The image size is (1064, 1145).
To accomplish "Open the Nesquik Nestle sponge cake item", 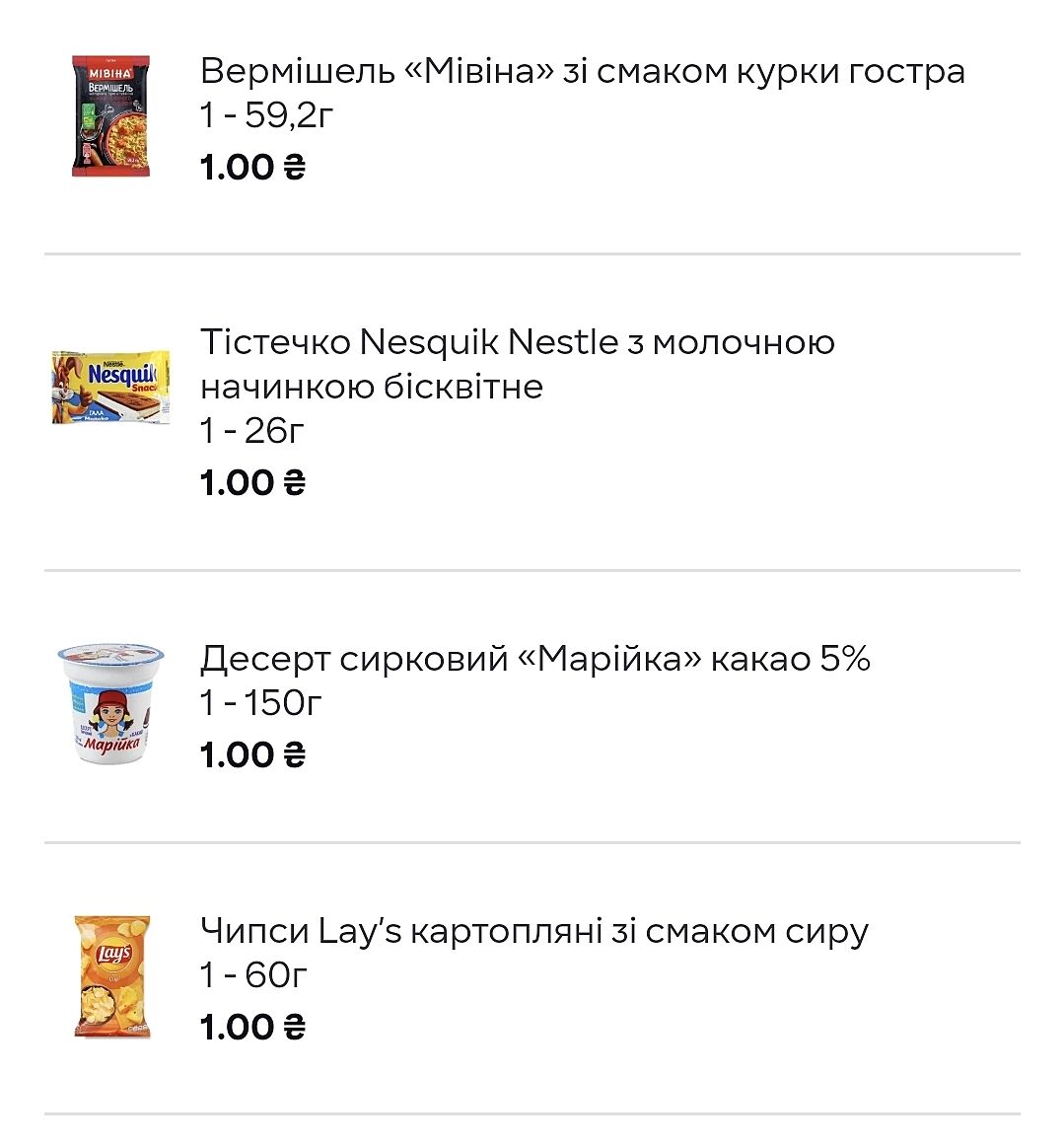I will 517,364.
